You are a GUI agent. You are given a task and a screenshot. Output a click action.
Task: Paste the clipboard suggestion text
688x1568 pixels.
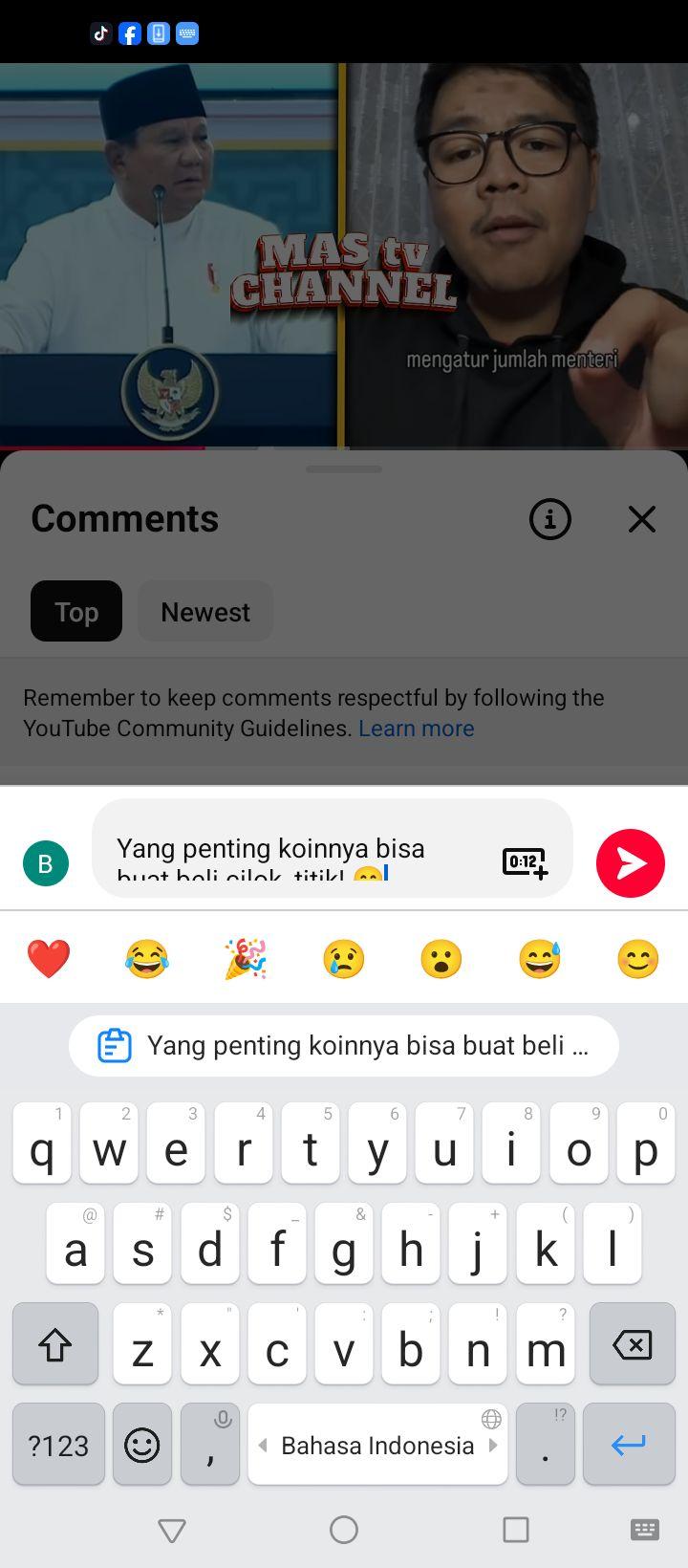pyautogui.click(x=344, y=1046)
